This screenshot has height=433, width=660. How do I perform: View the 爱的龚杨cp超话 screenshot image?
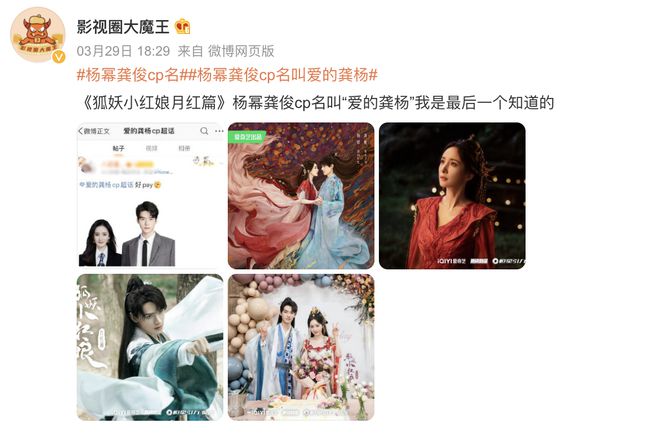coord(150,196)
